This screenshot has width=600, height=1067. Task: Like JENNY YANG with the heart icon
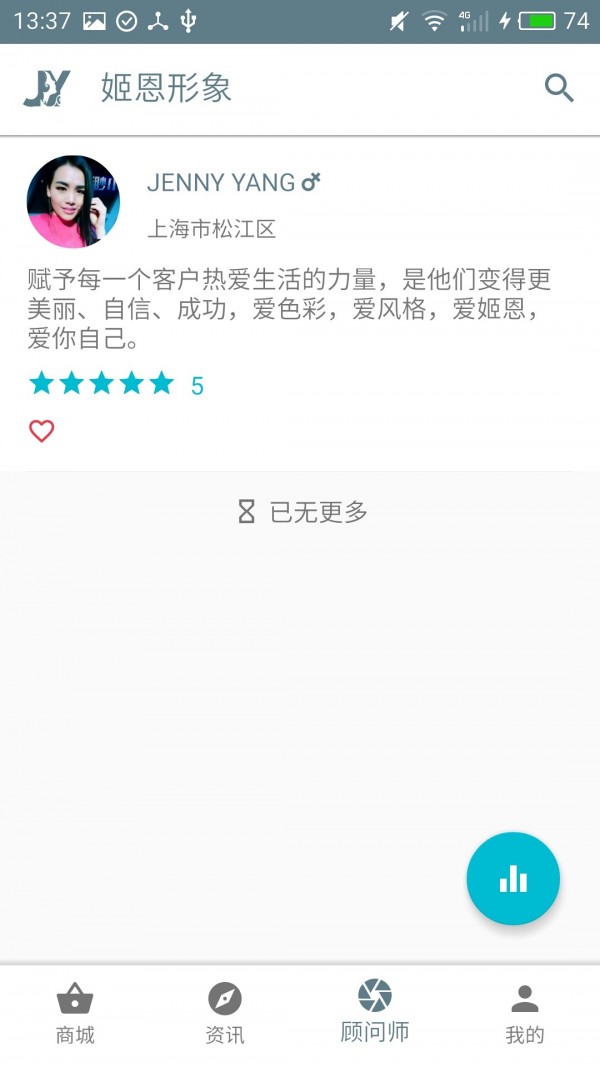click(41, 432)
